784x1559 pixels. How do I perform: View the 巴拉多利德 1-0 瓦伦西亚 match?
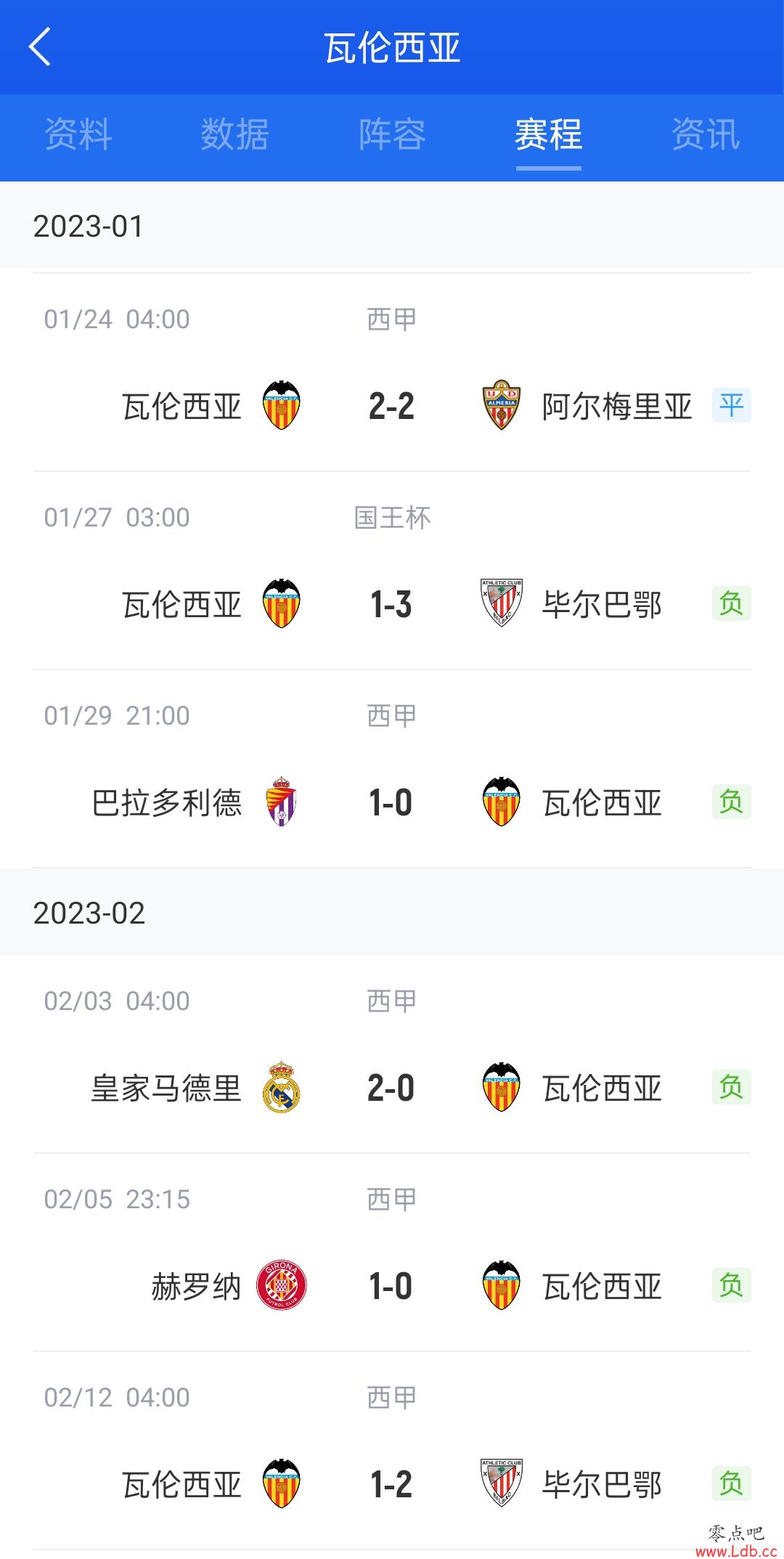tap(392, 769)
